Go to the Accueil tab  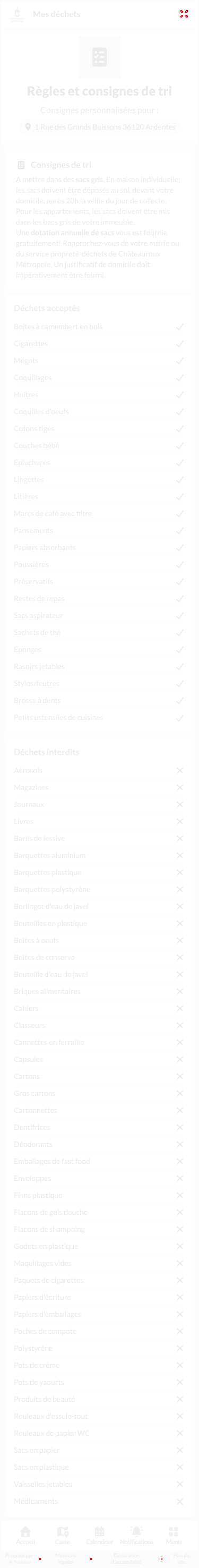click(x=25, y=1535)
